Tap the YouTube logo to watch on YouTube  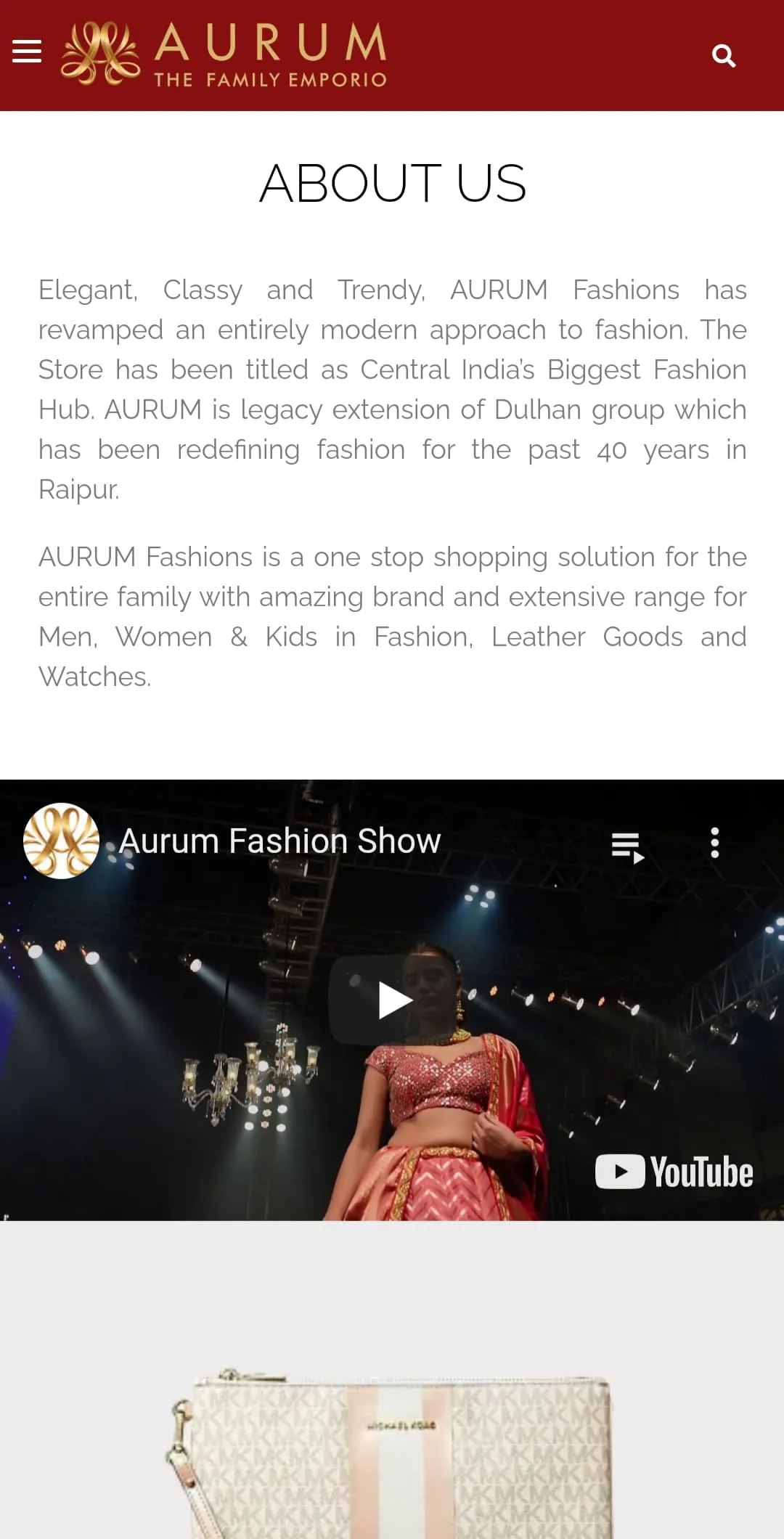[674, 1172]
